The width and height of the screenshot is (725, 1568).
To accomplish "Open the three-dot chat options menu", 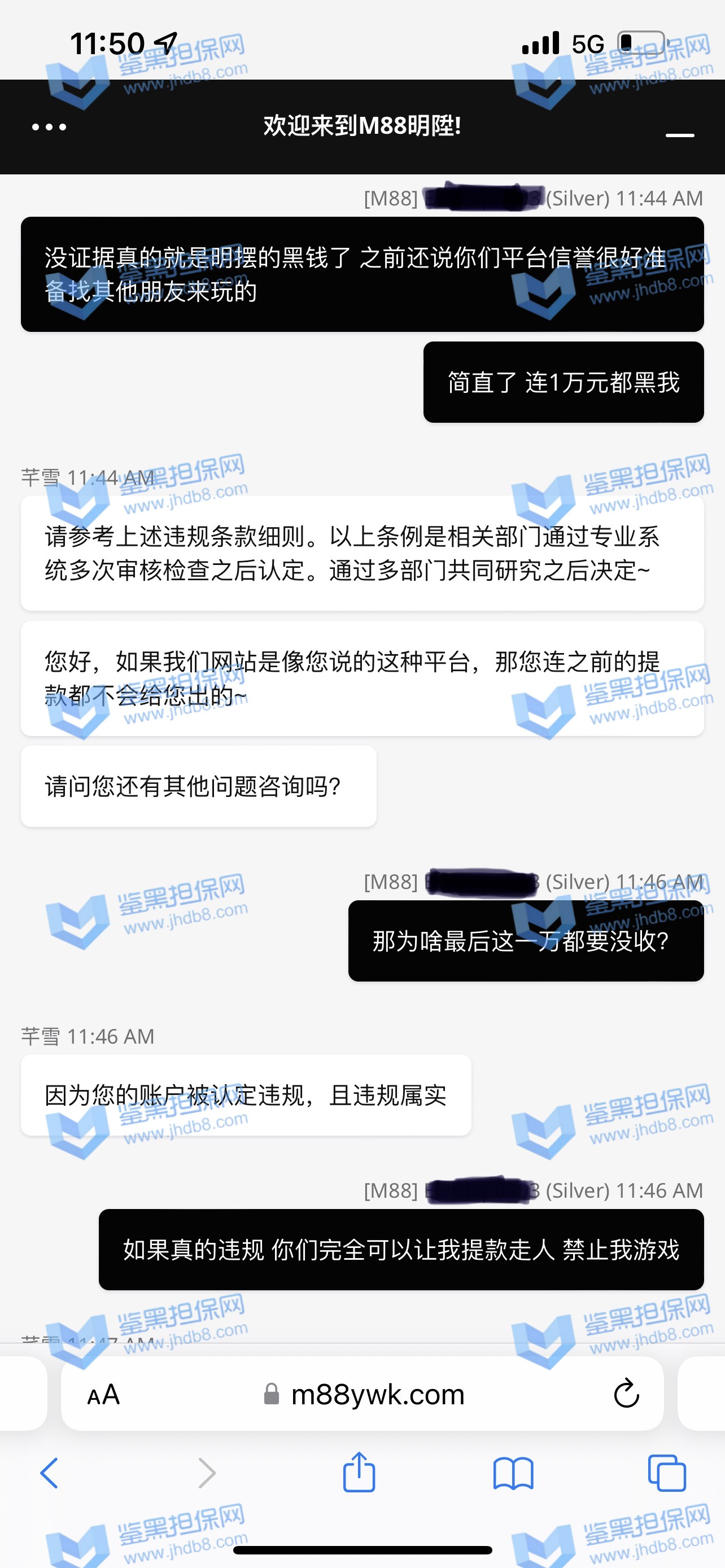I will click(x=49, y=126).
